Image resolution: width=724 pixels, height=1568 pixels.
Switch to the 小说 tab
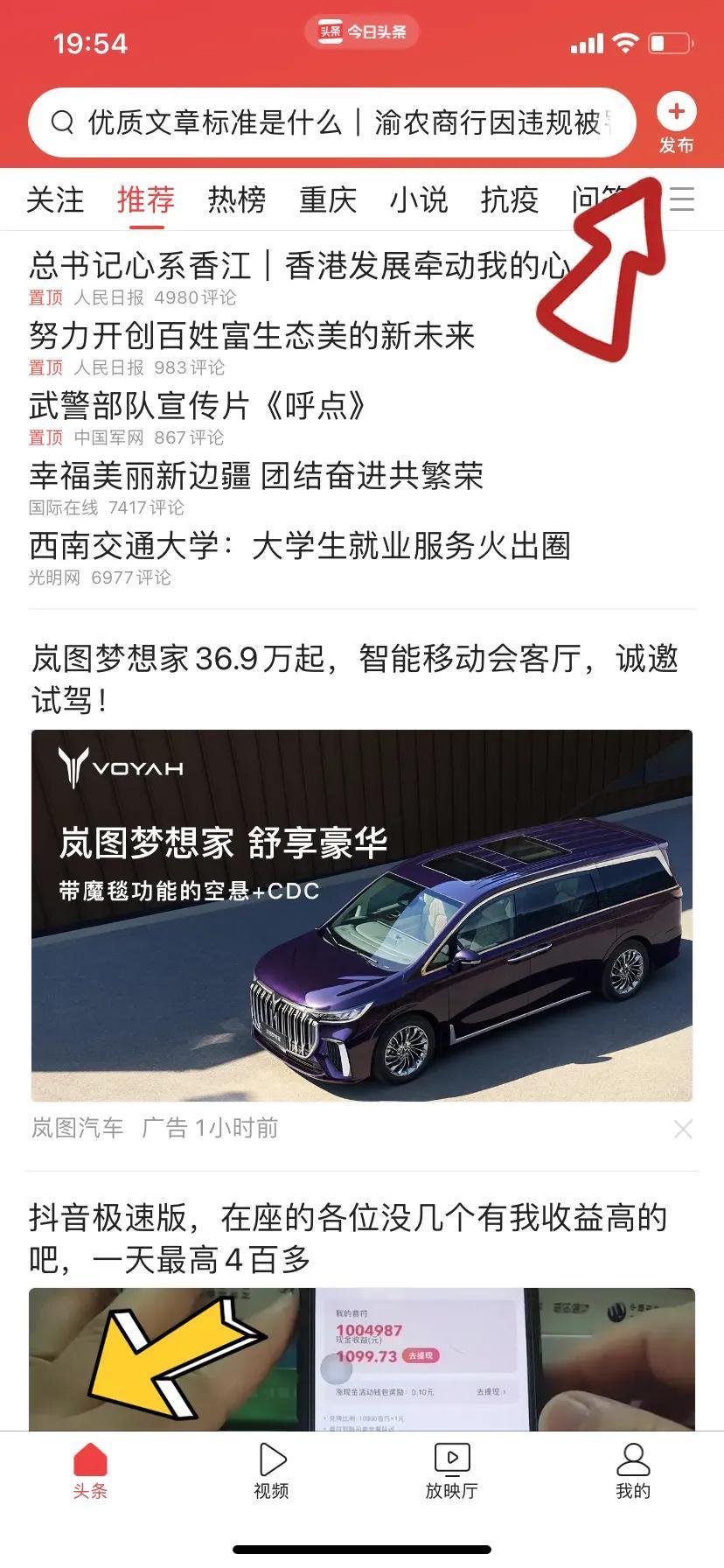pyautogui.click(x=418, y=199)
